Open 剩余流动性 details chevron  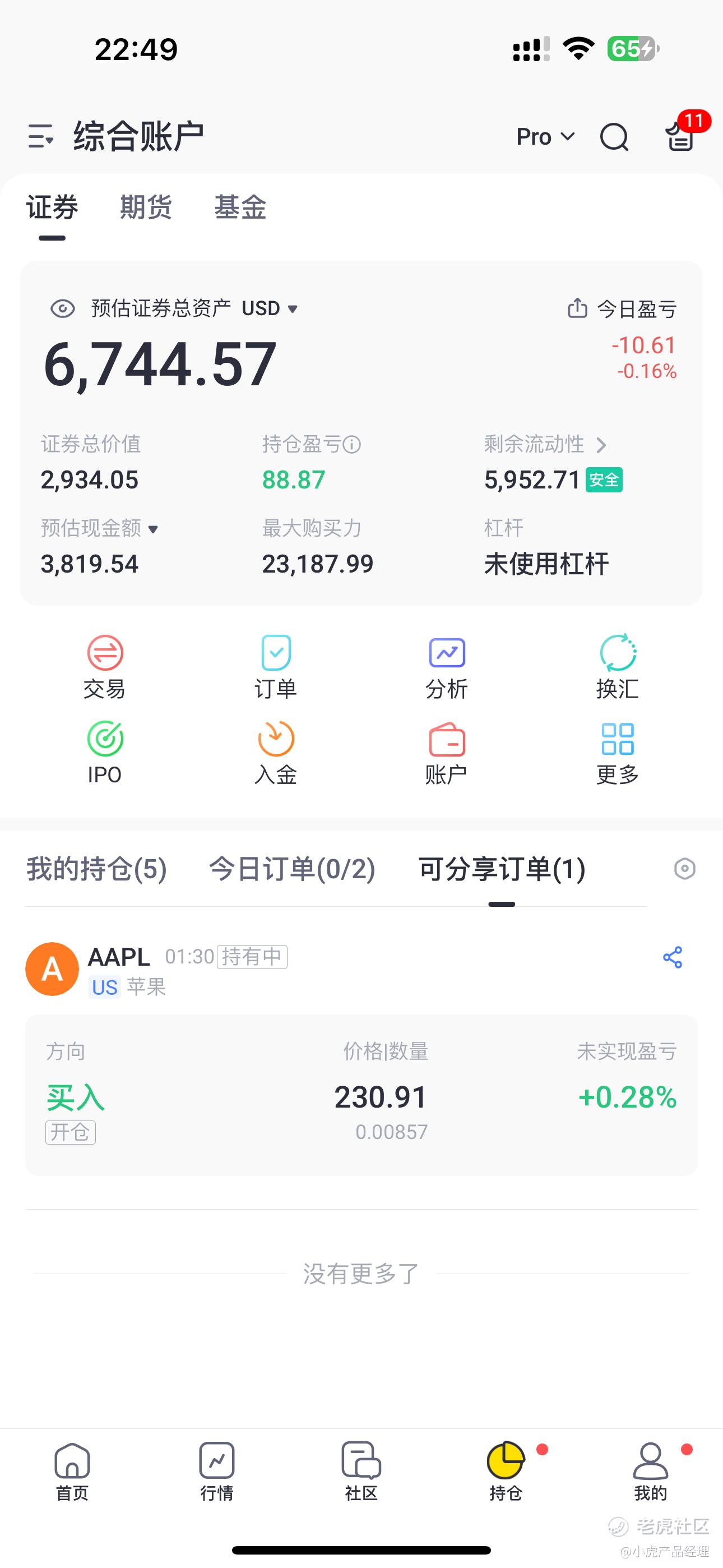coord(601,445)
